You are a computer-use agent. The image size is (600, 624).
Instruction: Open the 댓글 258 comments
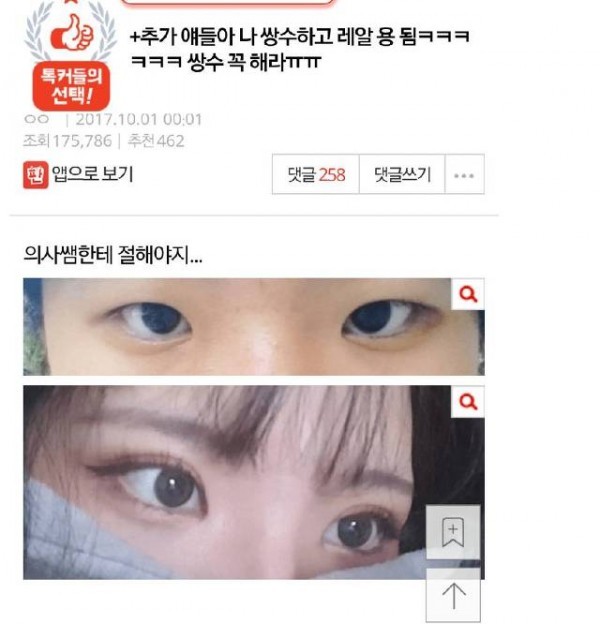pyautogui.click(x=316, y=174)
